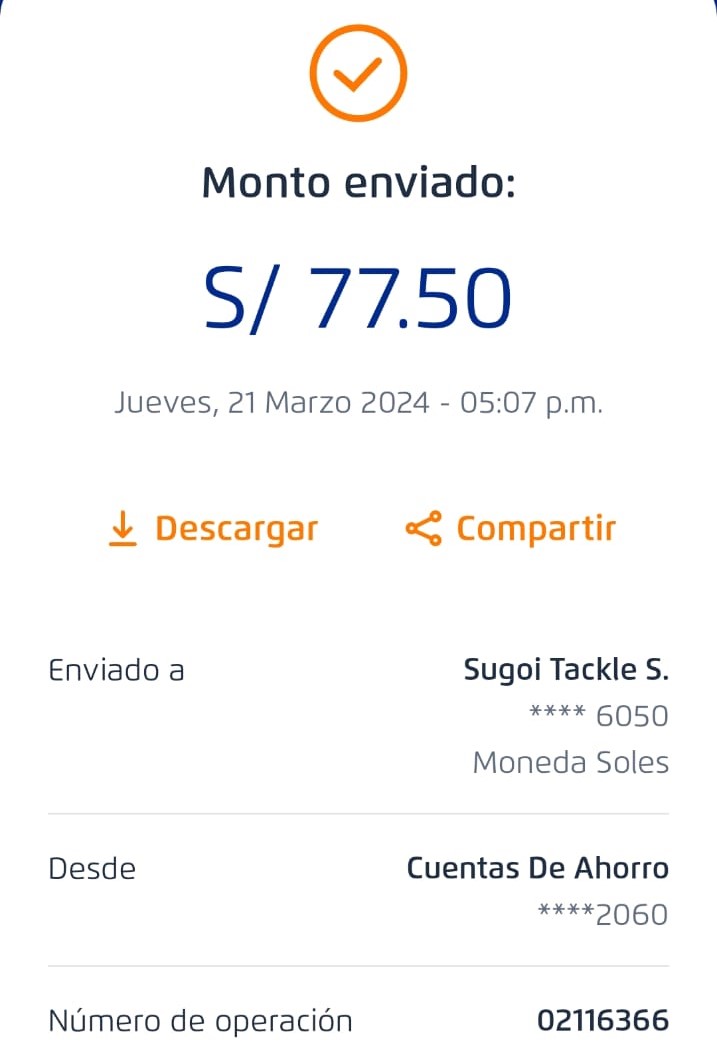Share the receipt using Compartir
The height and width of the screenshot is (1053, 717).
click(510, 529)
